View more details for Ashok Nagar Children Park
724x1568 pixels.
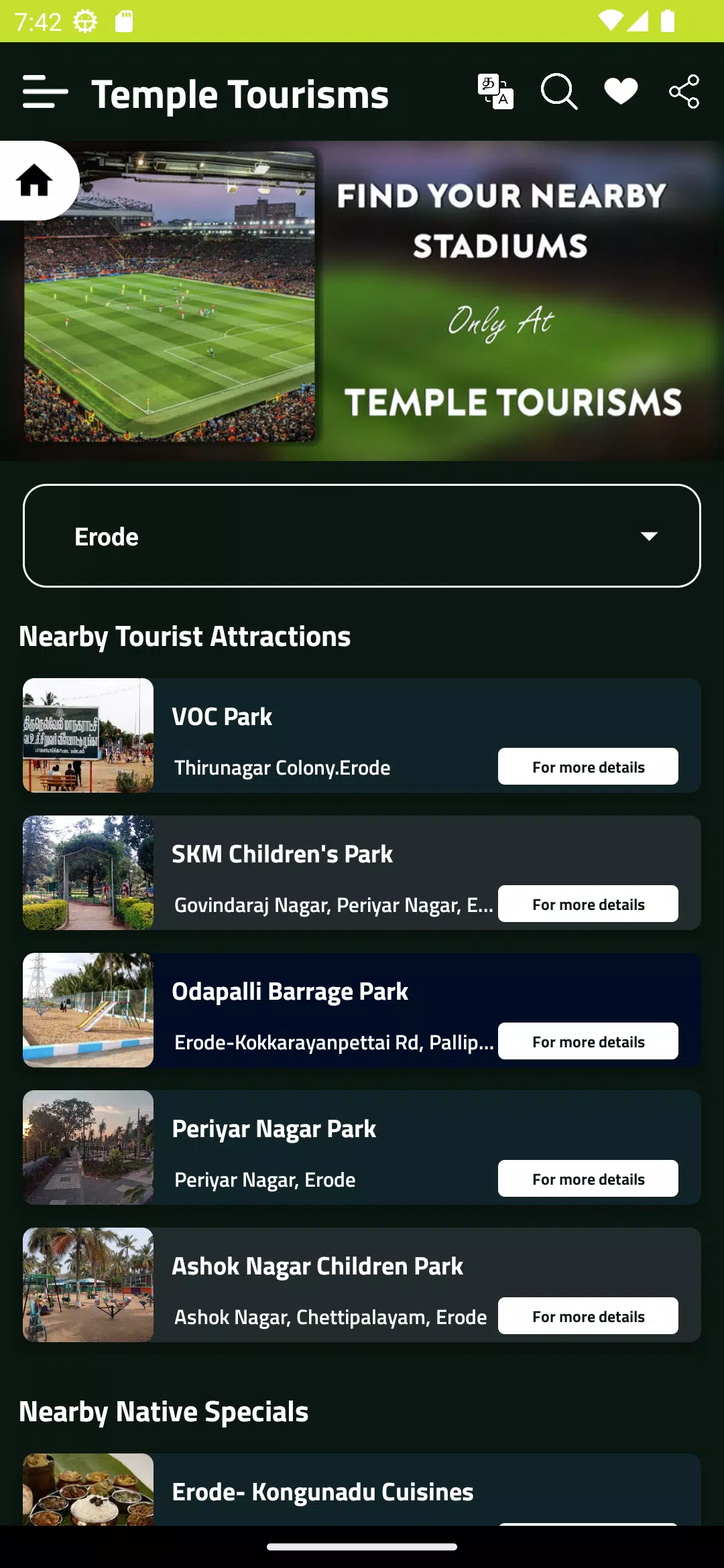pos(588,1316)
